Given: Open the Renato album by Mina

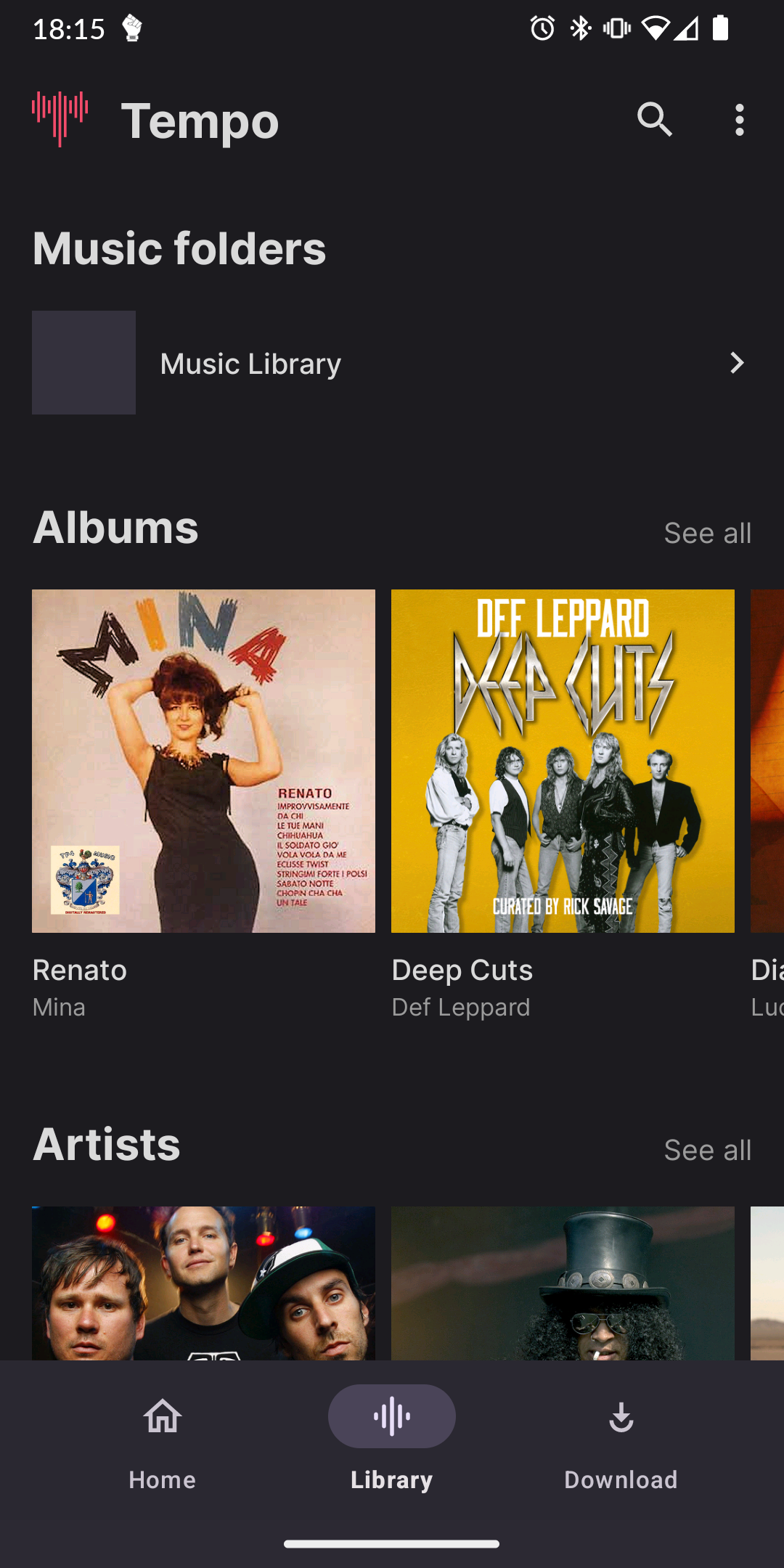Looking at the screenshot, I should pos(203,761).
